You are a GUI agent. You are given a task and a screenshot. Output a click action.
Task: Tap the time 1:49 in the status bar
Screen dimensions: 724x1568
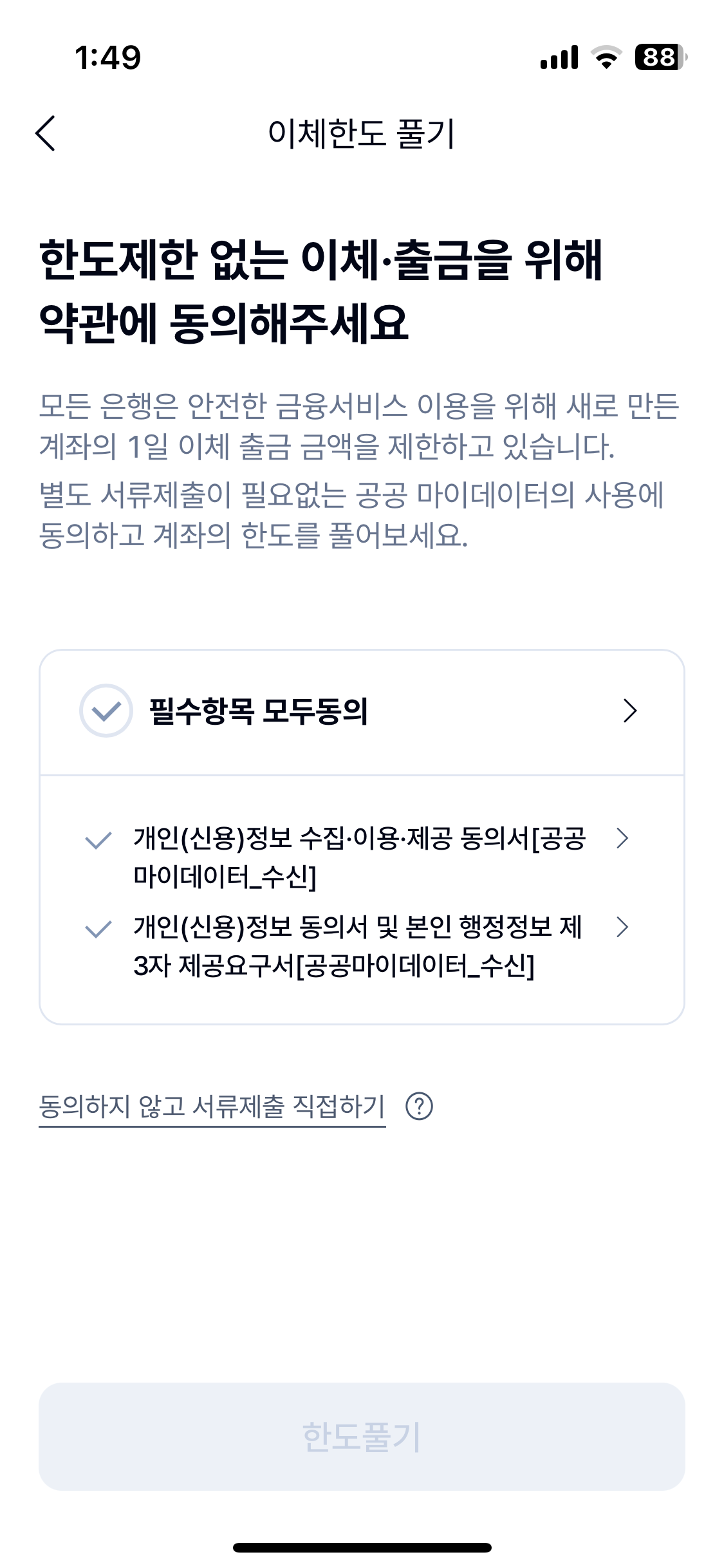coord(109,58)
